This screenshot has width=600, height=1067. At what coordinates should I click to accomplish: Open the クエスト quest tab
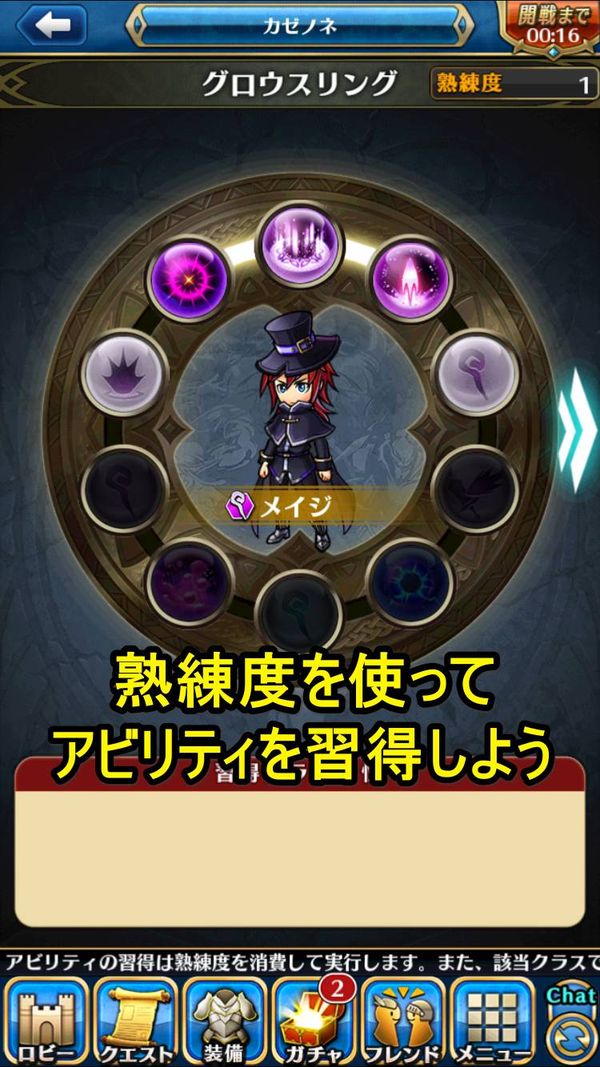[135, 1022]
